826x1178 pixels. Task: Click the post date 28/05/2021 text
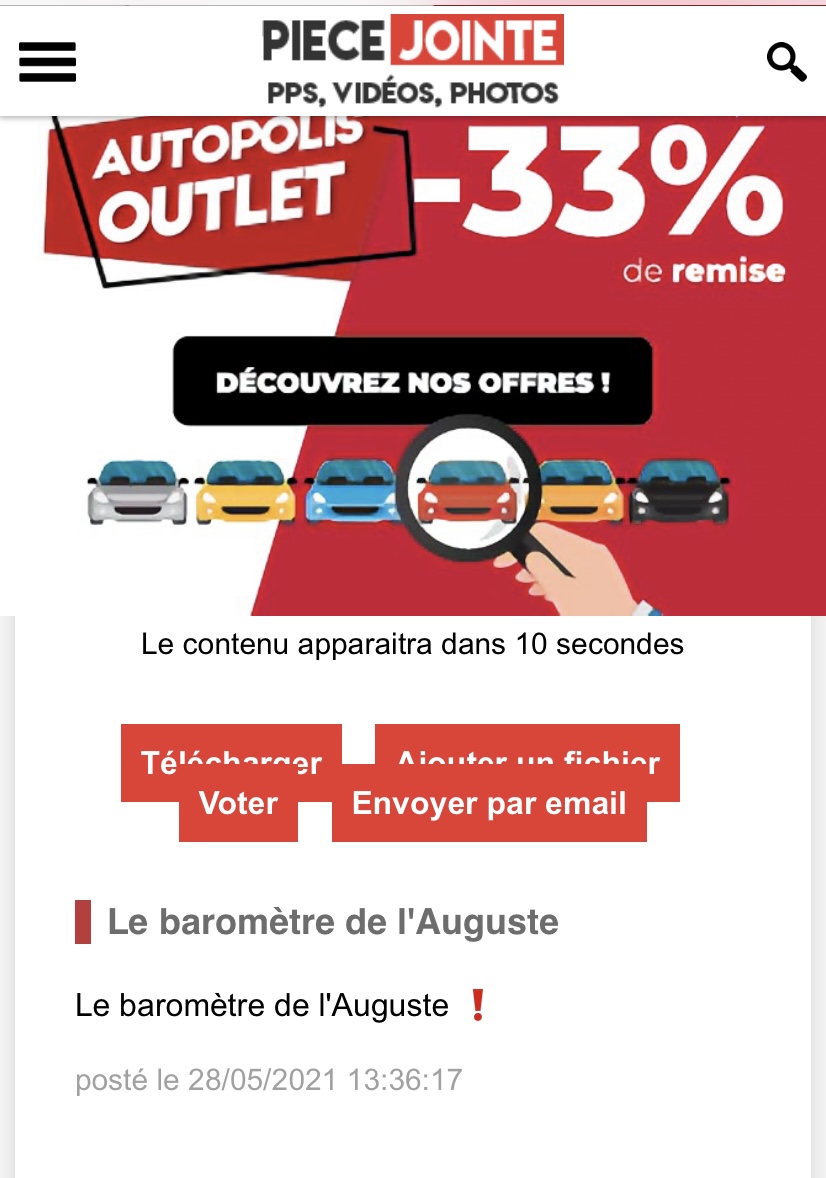pos(267,1078)
